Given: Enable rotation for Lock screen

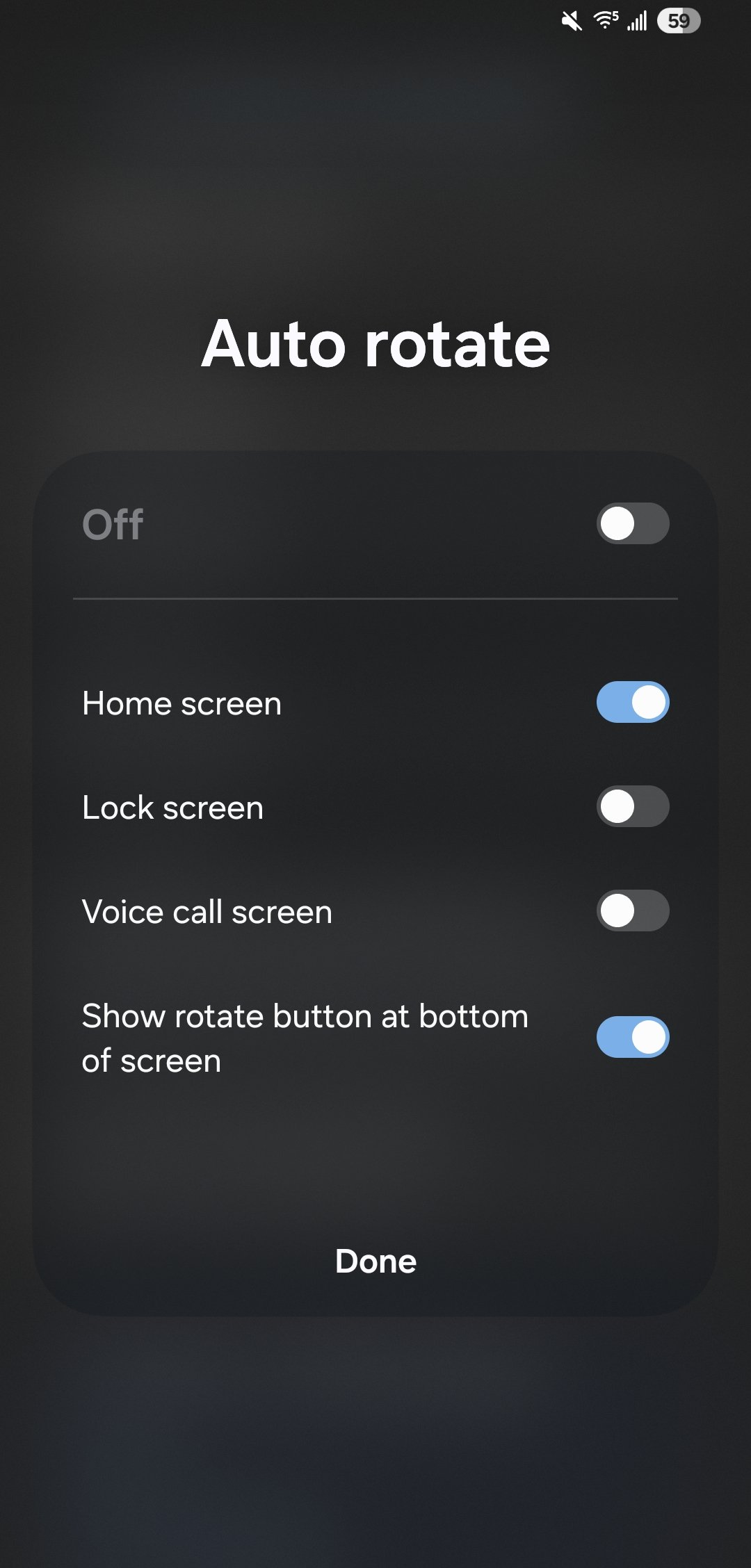Looking at the screenshot, I should click(x=632, y=806).
